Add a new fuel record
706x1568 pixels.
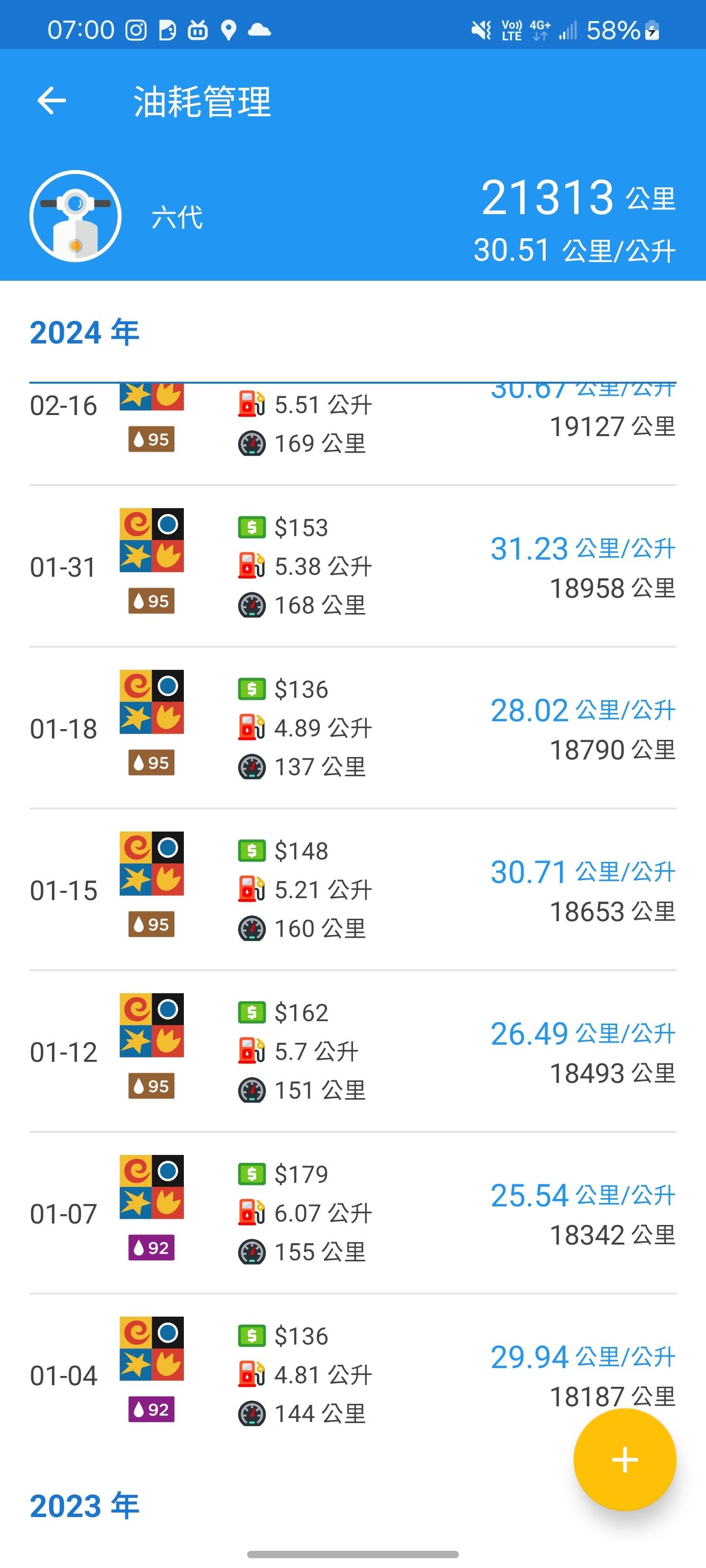[625, 1460]
